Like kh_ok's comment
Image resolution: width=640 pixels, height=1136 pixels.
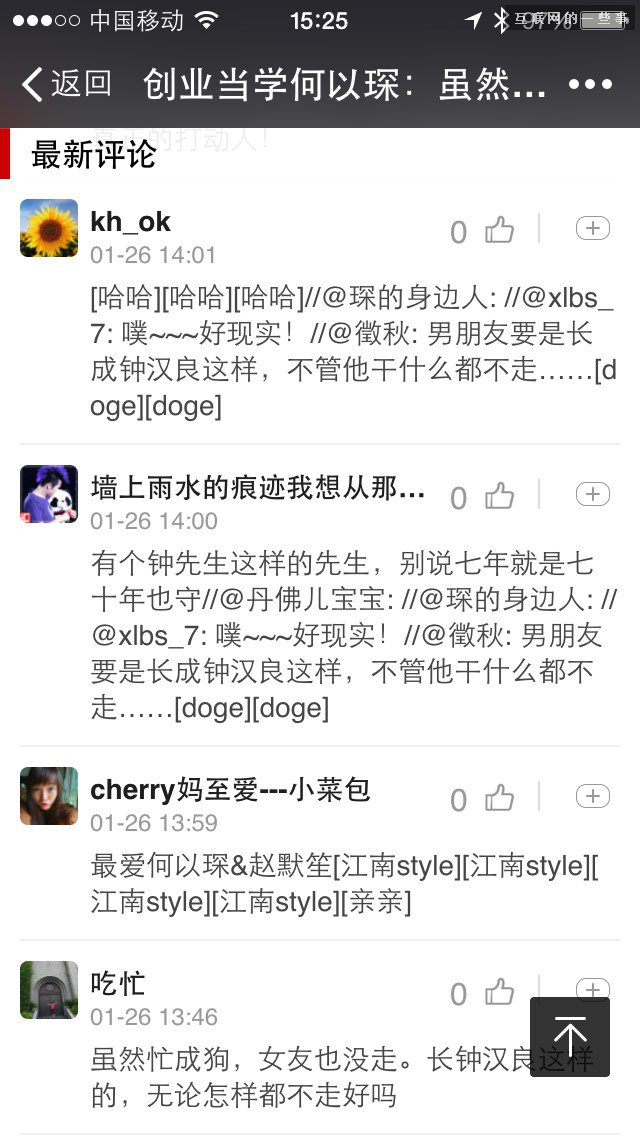(x=499, y=231)
